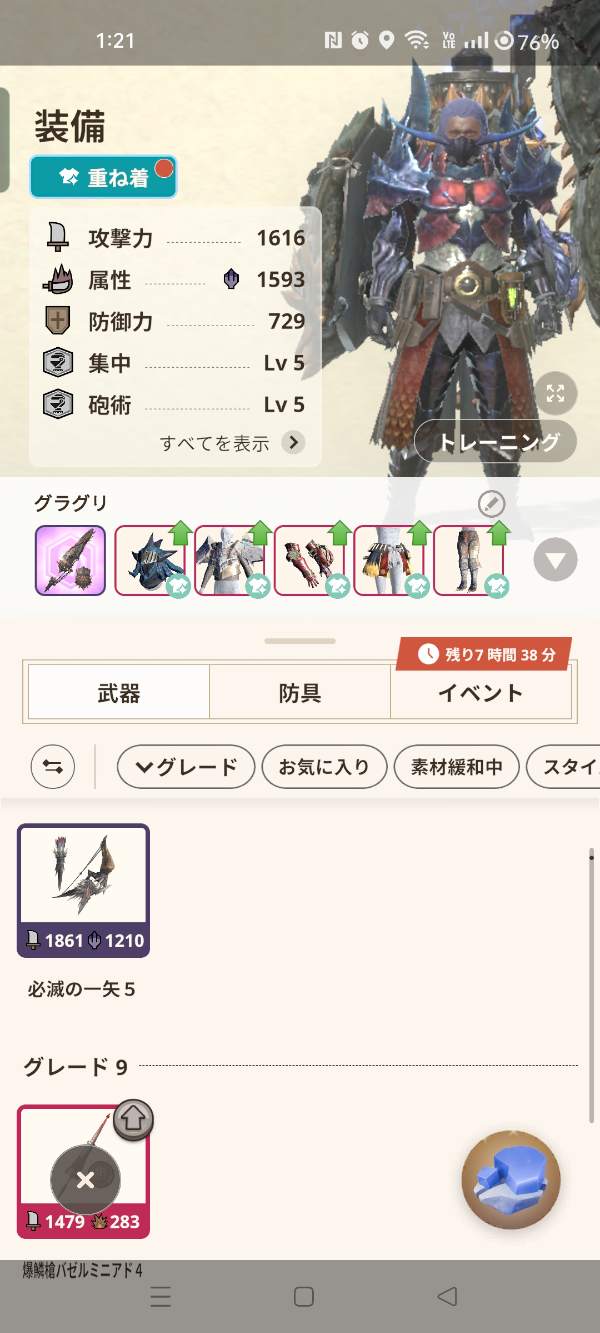Switch to the 武器 weapons tab

tap(119, 692)
